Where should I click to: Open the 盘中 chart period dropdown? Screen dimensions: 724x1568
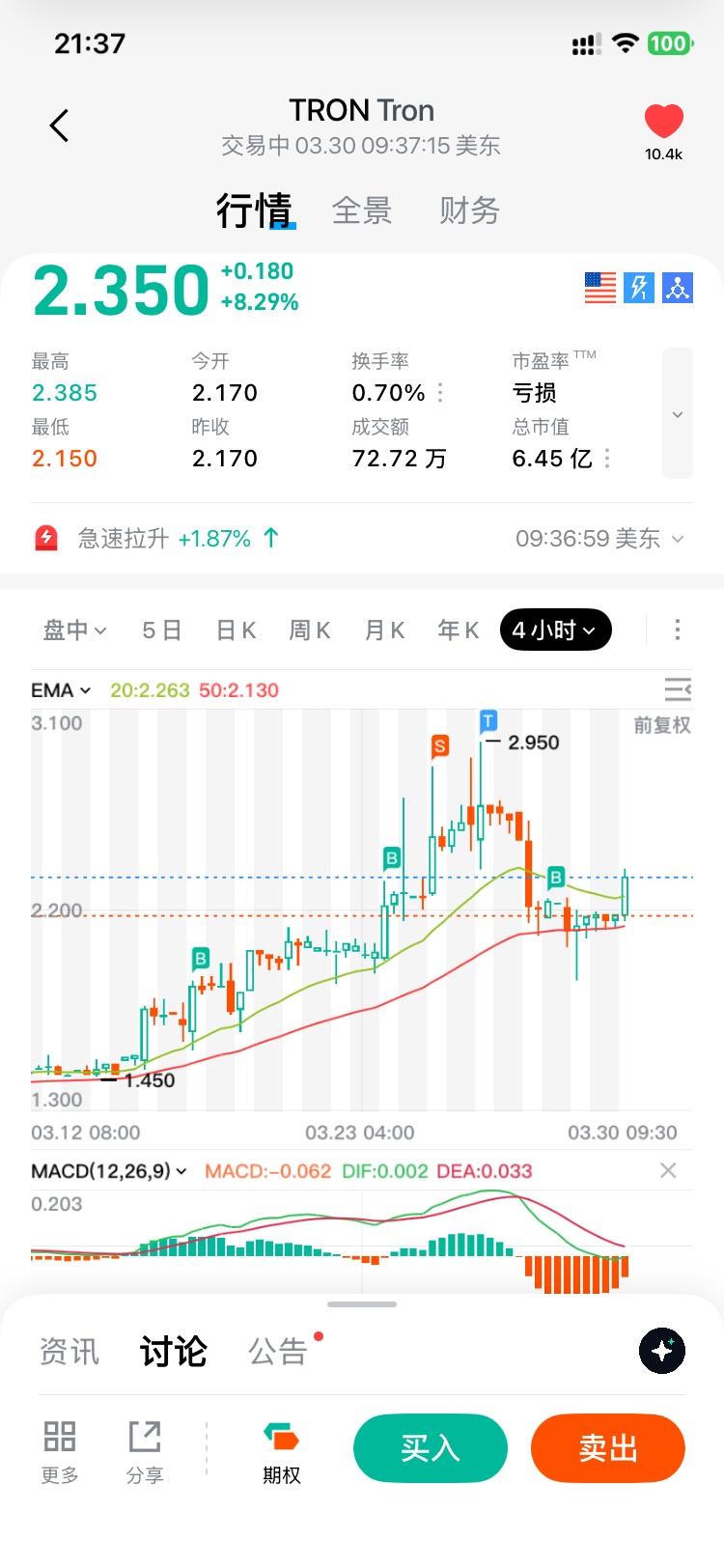pos(74,630)
